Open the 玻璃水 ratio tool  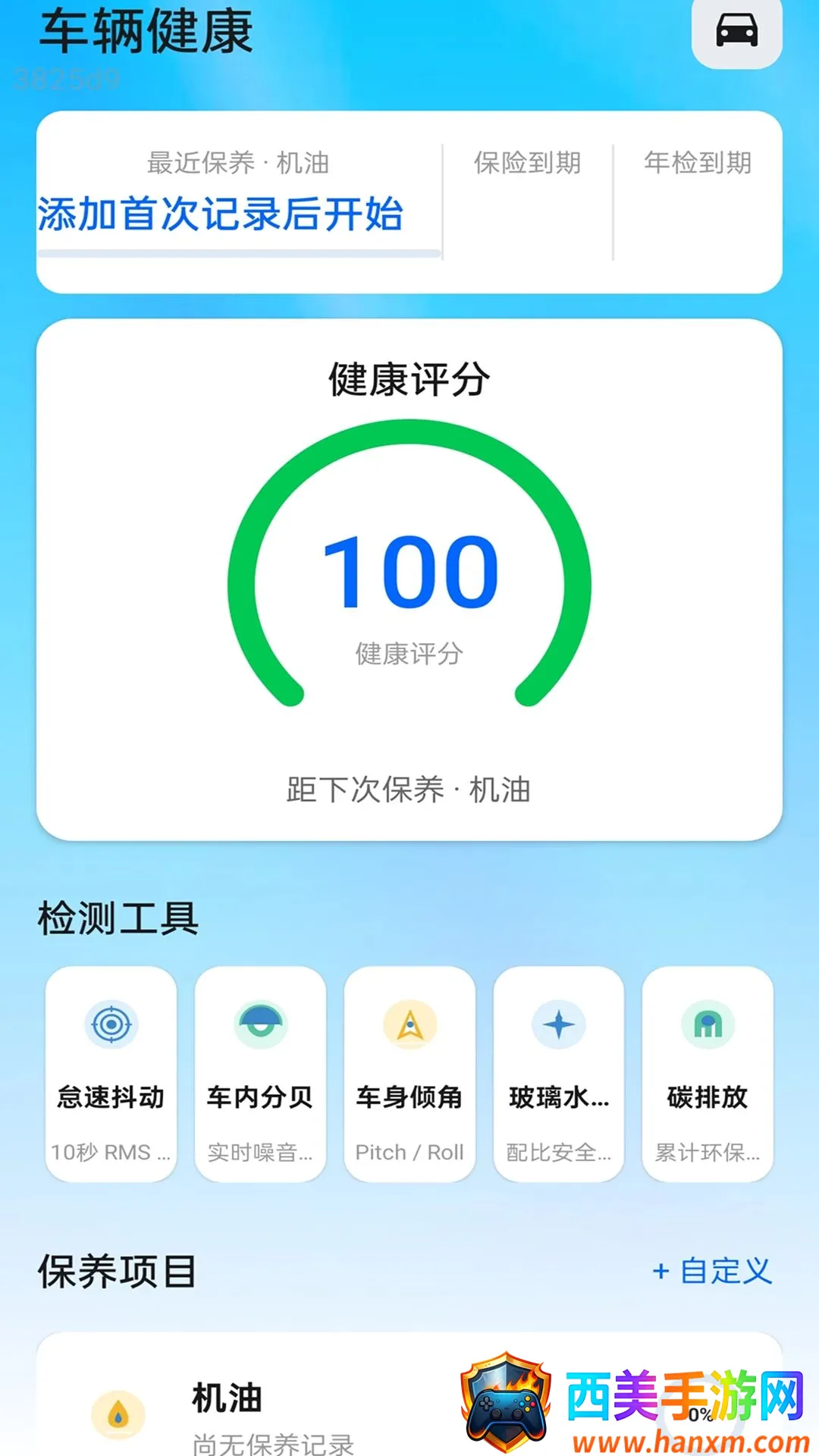559,1074
